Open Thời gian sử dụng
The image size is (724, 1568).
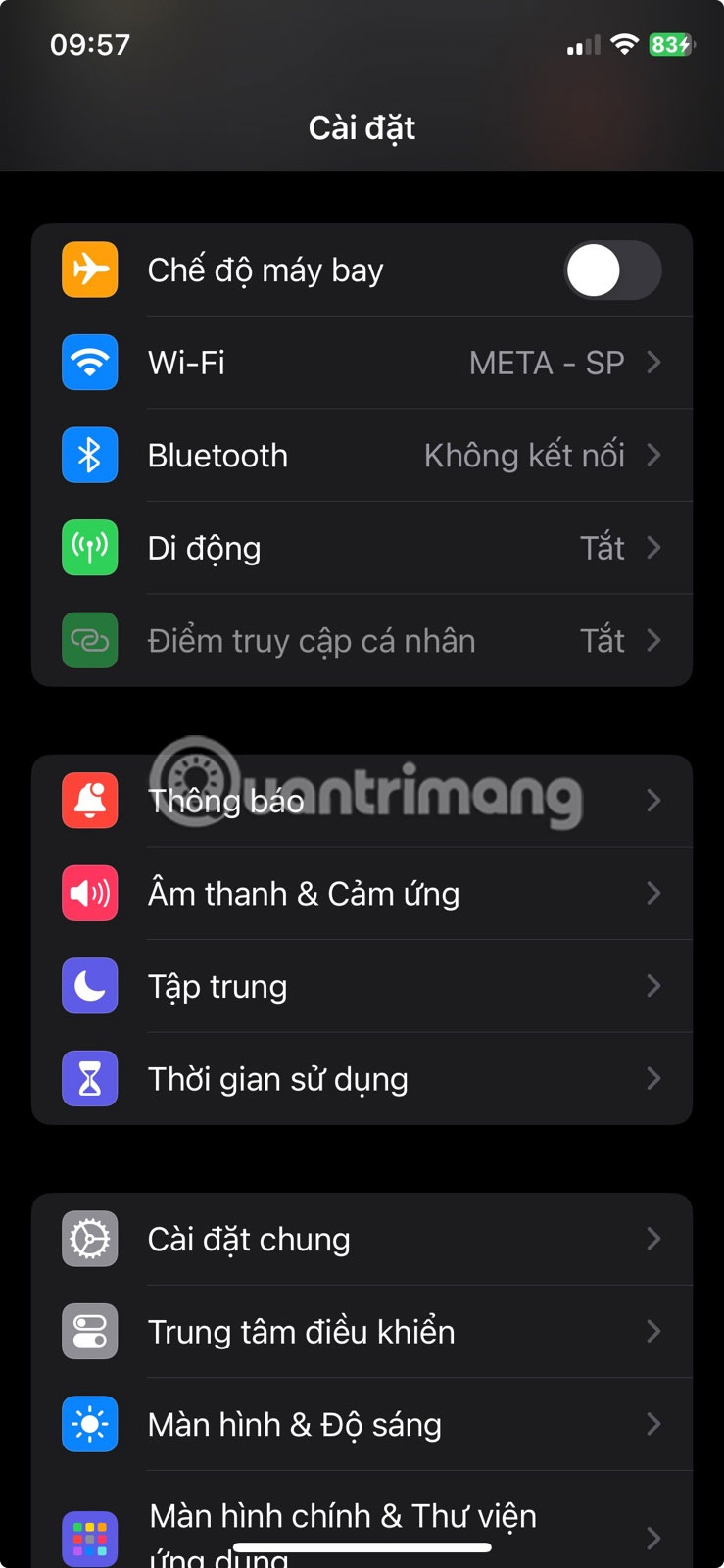362,1079
